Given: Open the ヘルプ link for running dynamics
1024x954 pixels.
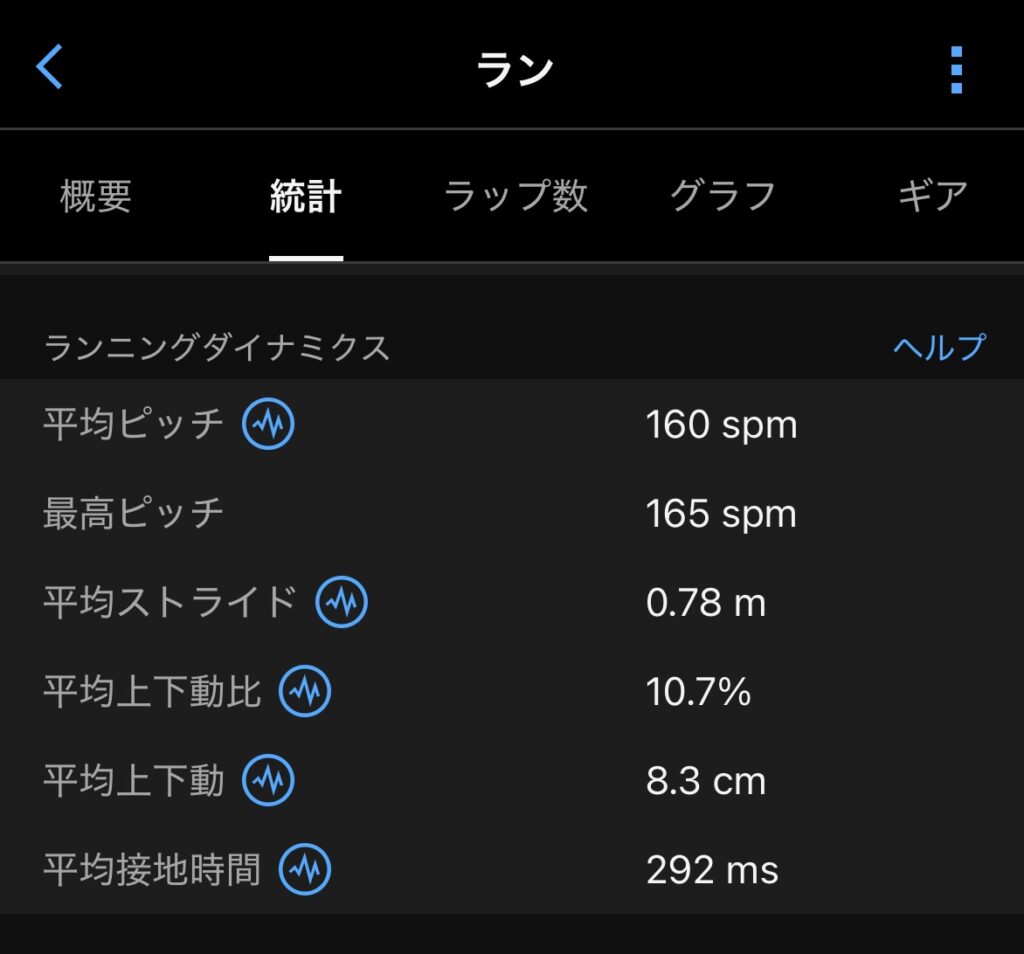Looking at the screenshot, I should coord(939,347).
